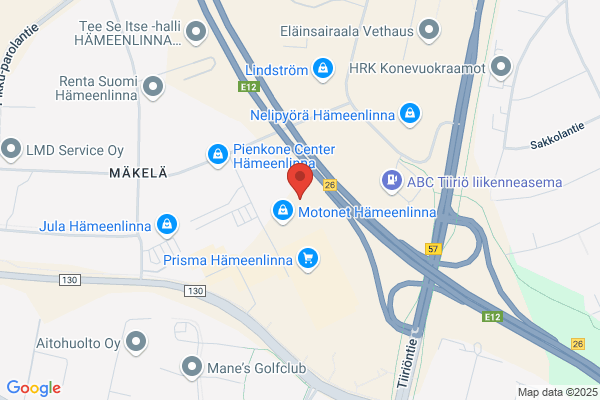Open Nelipyörä Hämeenlinna shop marker
Image resolution: width=600 pixels, height=400 pixels.
pyautogui.click(x=410, y=114)
